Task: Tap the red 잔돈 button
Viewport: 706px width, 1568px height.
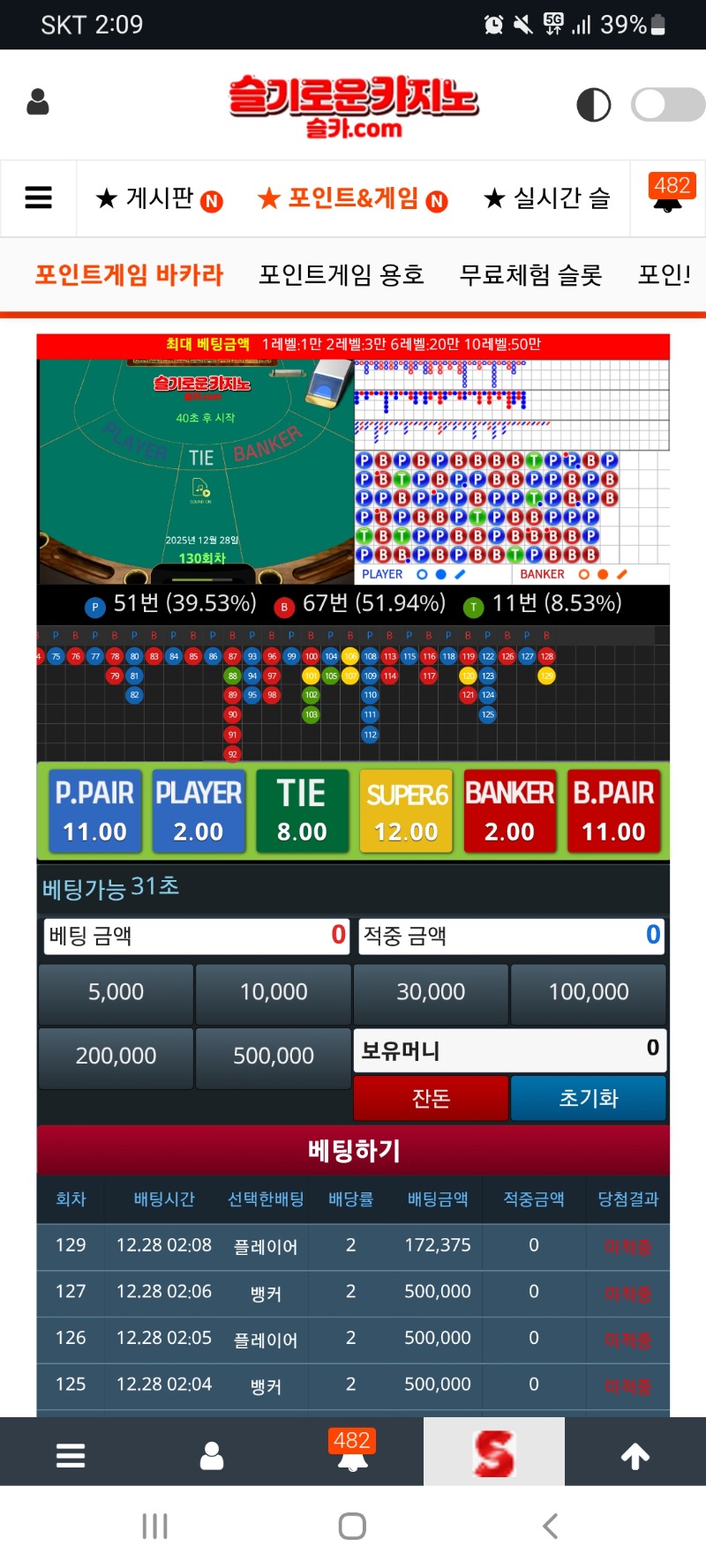Action: [x=431, y=1098]
